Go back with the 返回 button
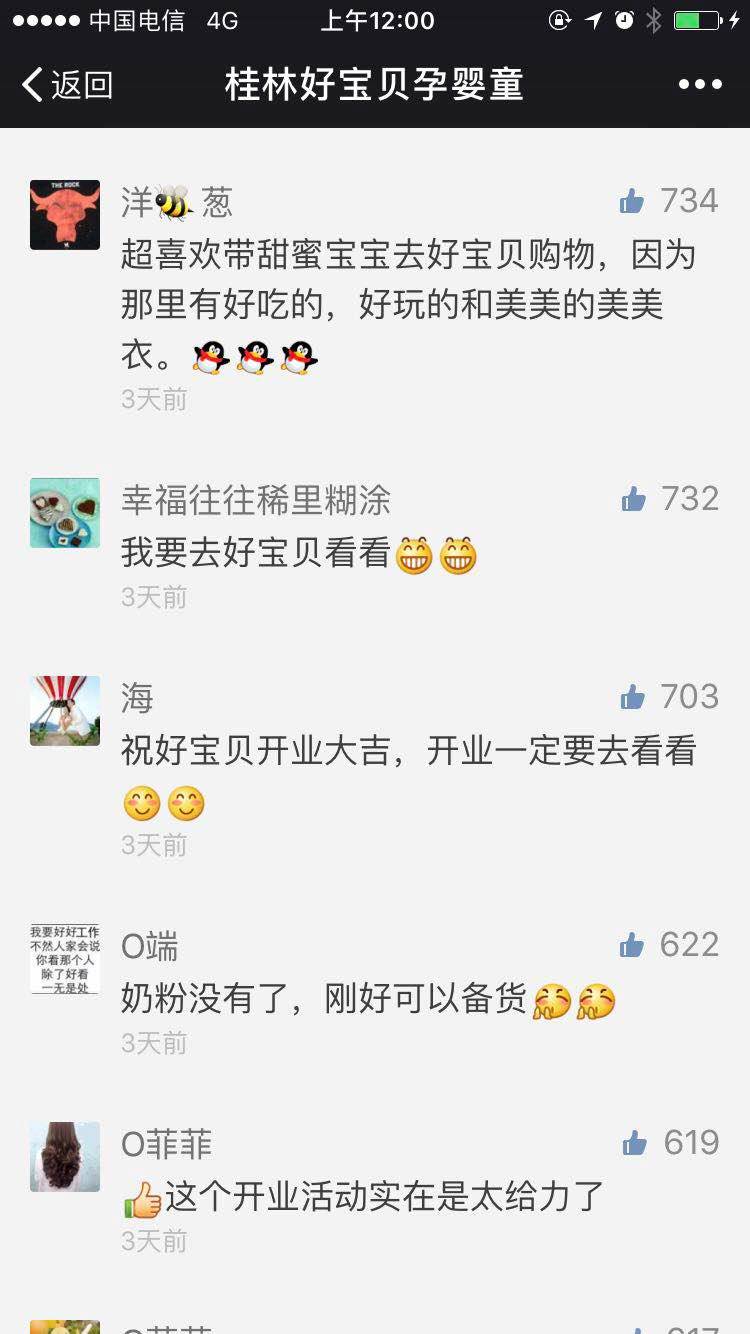Screen dimensions: 750x1334 67,85
